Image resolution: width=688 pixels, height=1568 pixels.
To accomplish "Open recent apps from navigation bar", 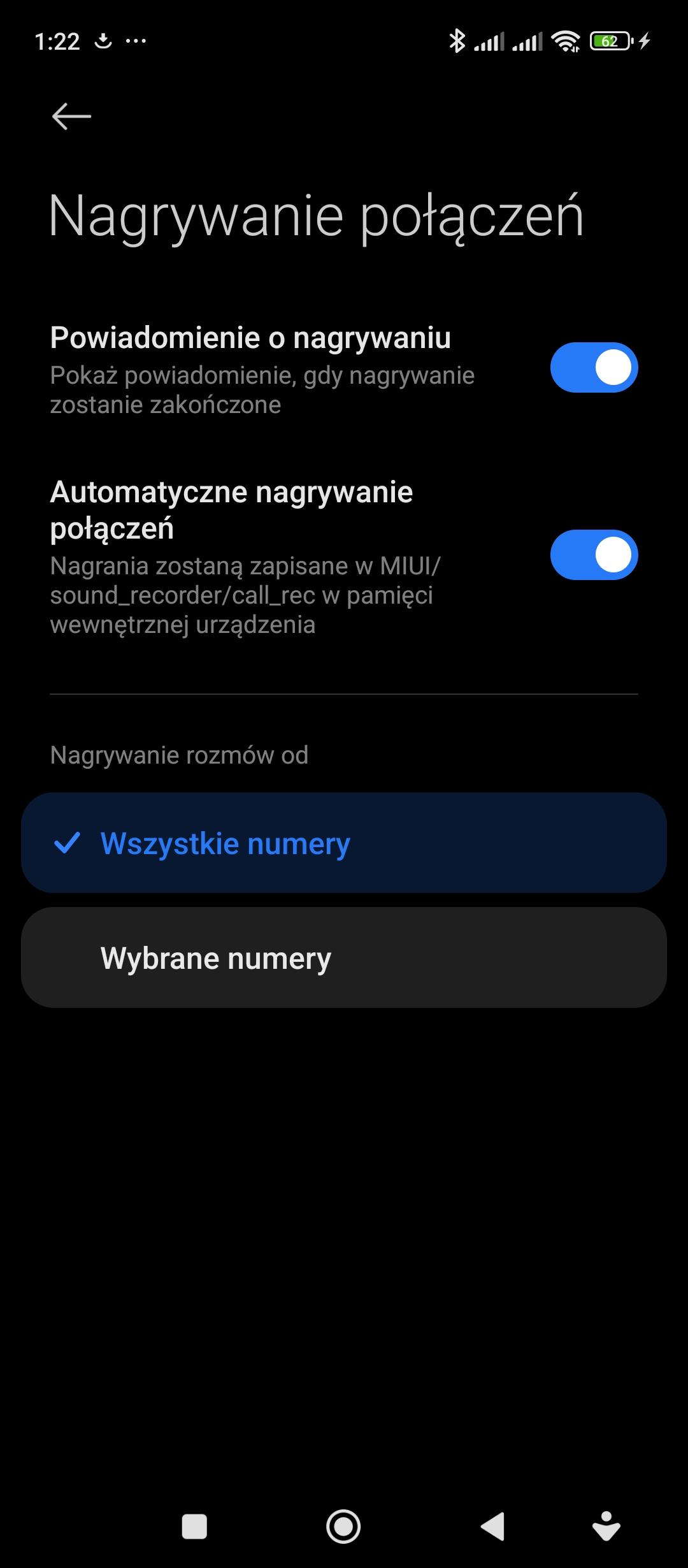I will [x=194, y=1527].
